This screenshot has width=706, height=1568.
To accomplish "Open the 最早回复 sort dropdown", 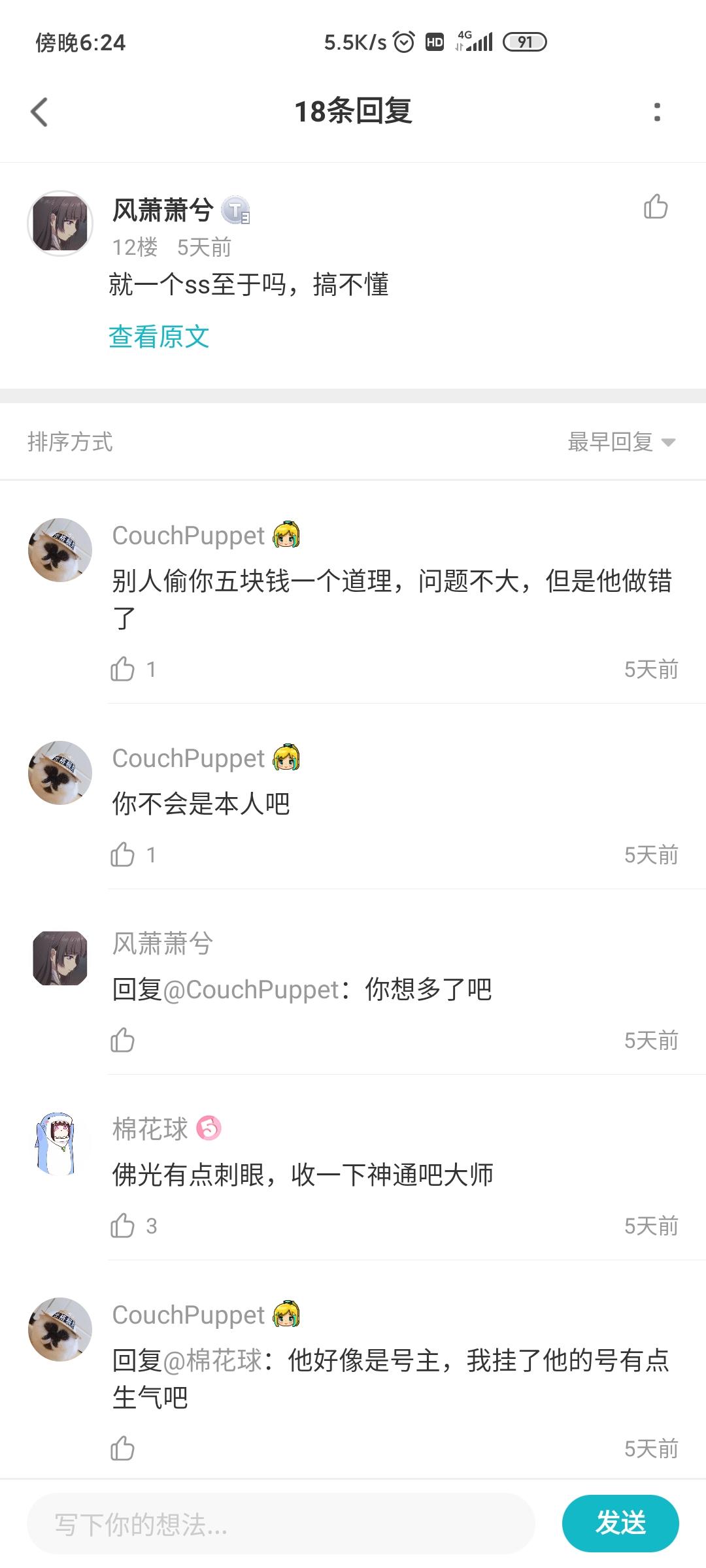I will pos(621,442).
